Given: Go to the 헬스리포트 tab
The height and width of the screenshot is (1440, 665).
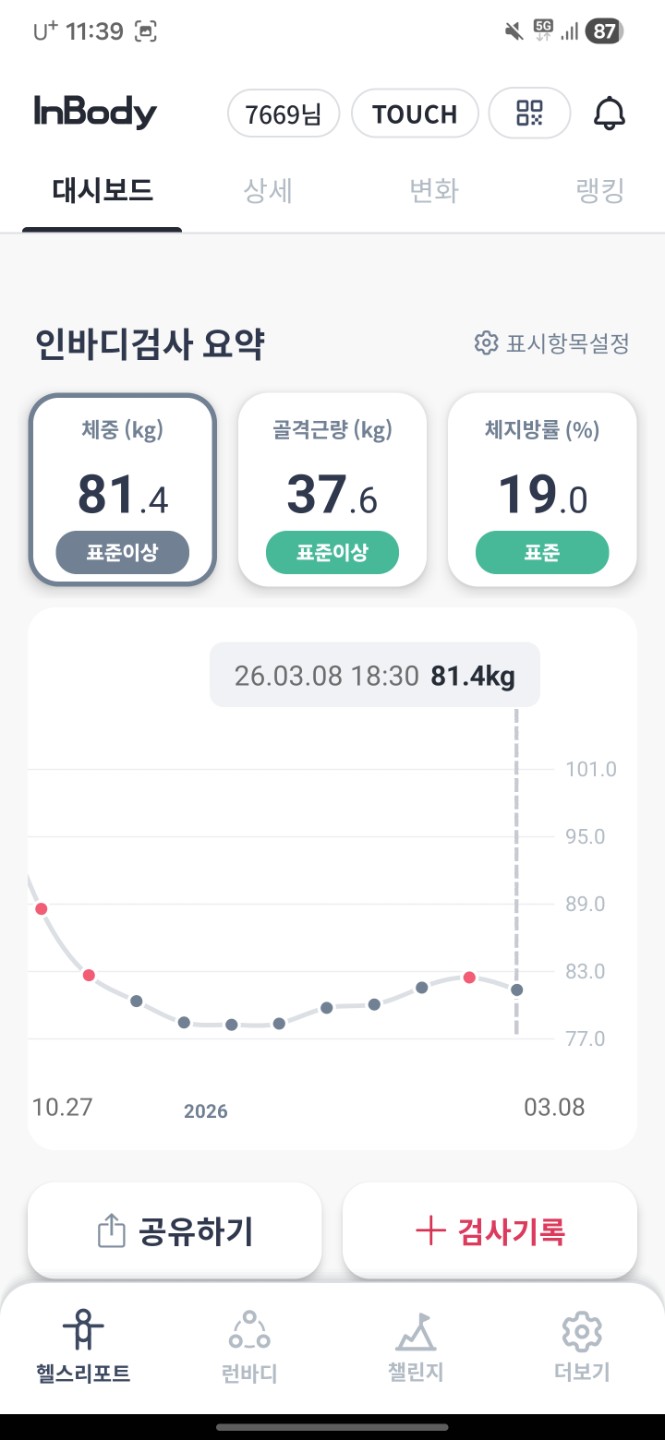Looking at the screenshot, I should pyautogui.click(x=83, y=1347).
